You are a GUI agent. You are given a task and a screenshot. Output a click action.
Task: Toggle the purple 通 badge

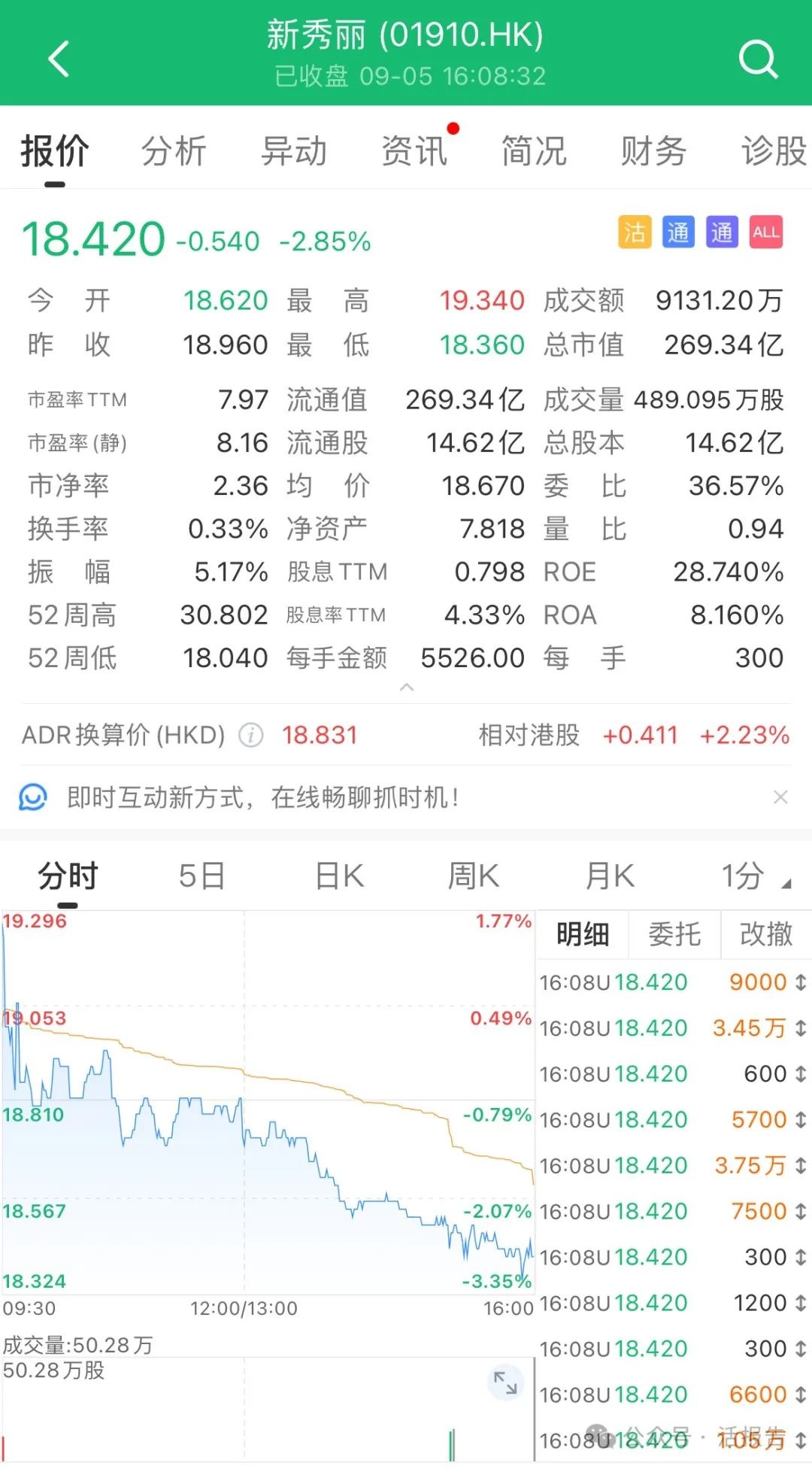click(x=721, y=232)
